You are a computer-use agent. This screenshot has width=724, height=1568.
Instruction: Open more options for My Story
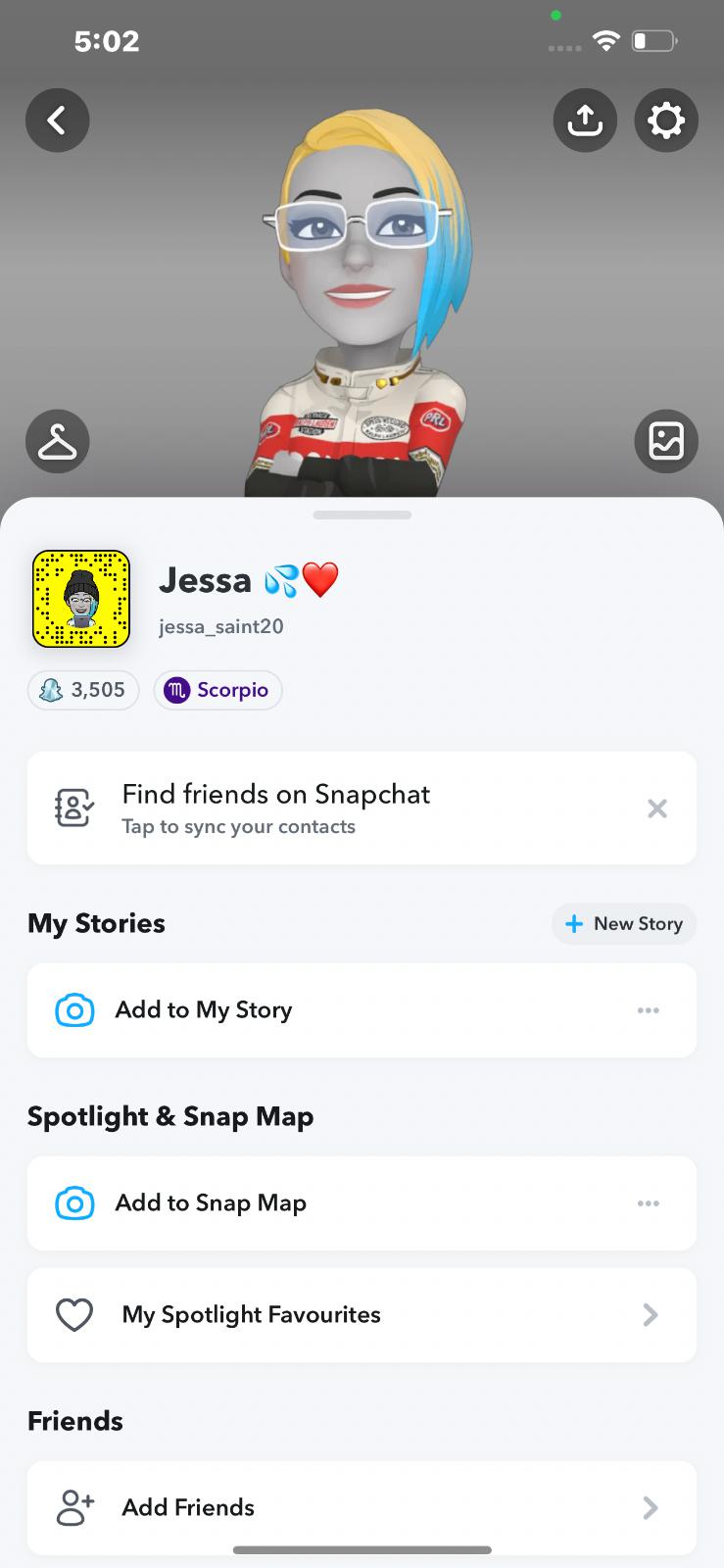point(649,1010)
